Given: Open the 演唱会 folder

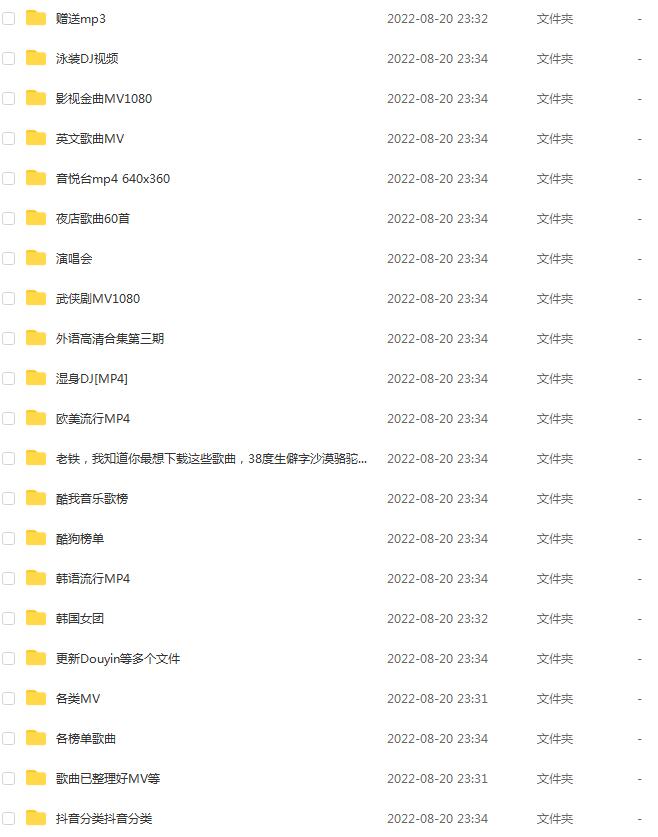Looking at the screenshot, I should coord(74,259).
